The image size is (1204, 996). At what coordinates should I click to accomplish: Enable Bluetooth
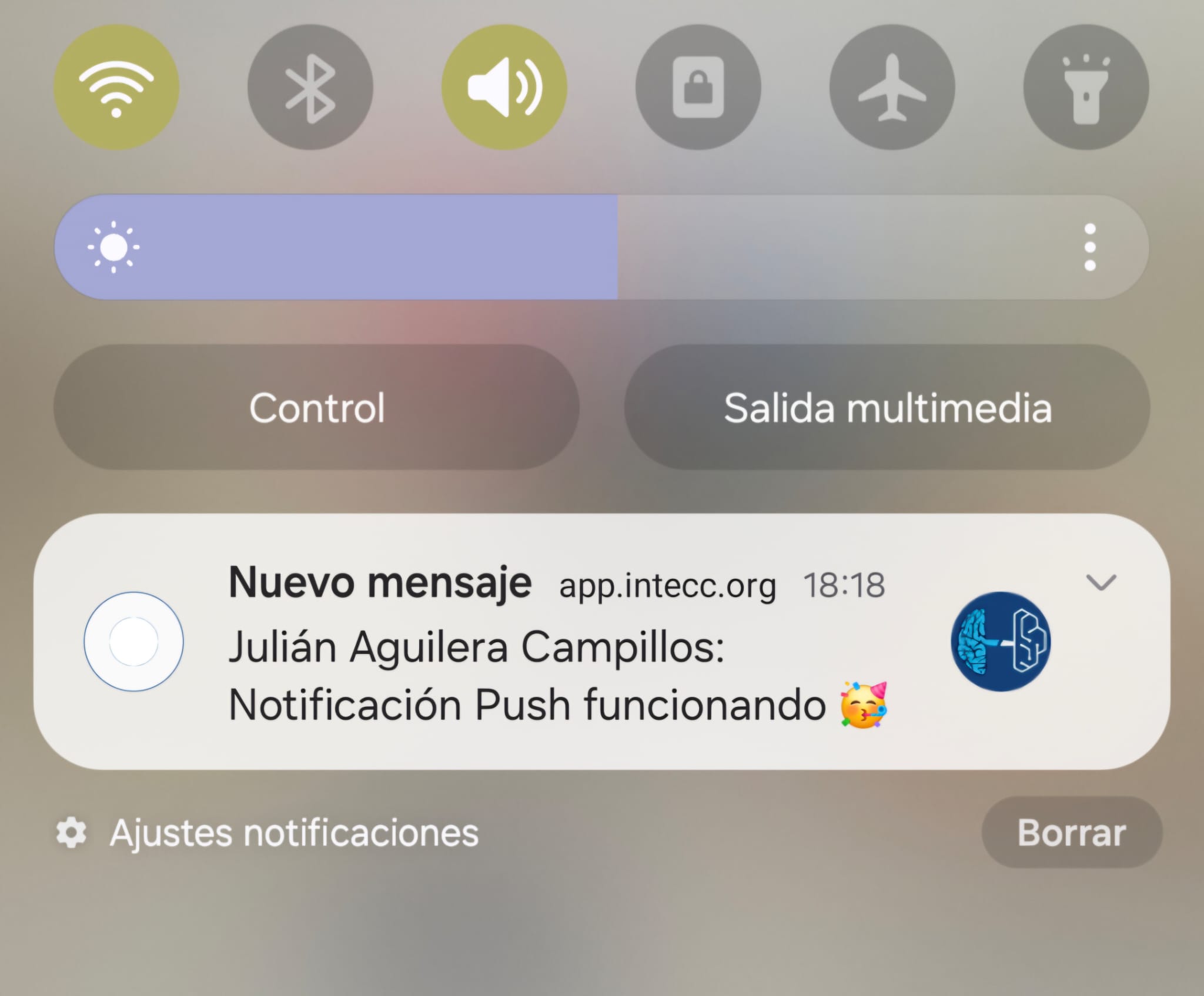click(x=310, y=87)
